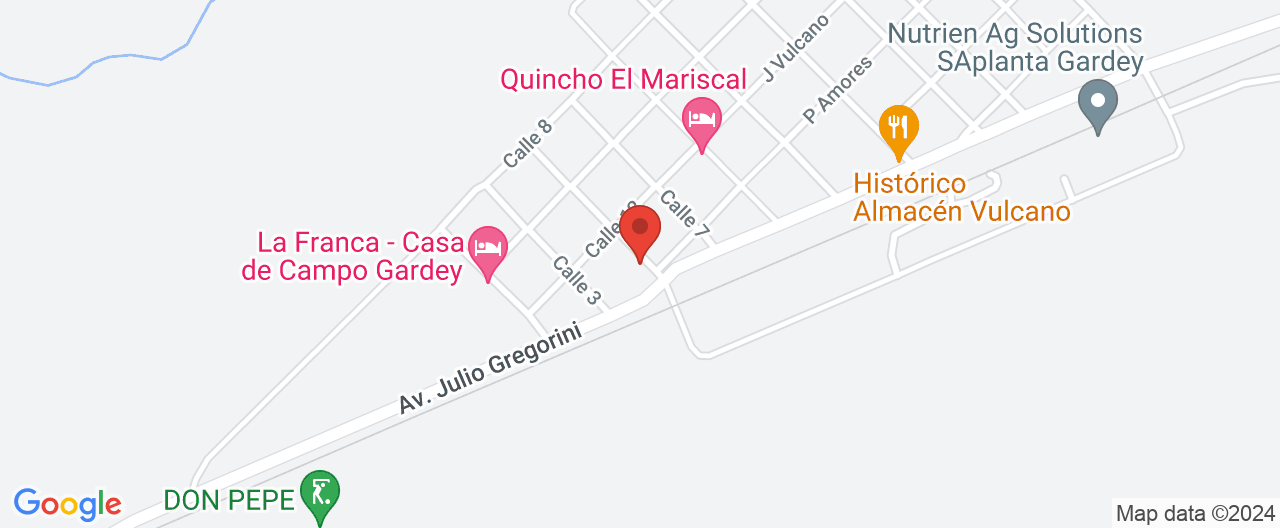Open the Histórico Almacén Vulcano restaurant pin
This screenshot has height=528, width=1280.
coord(899,128)
